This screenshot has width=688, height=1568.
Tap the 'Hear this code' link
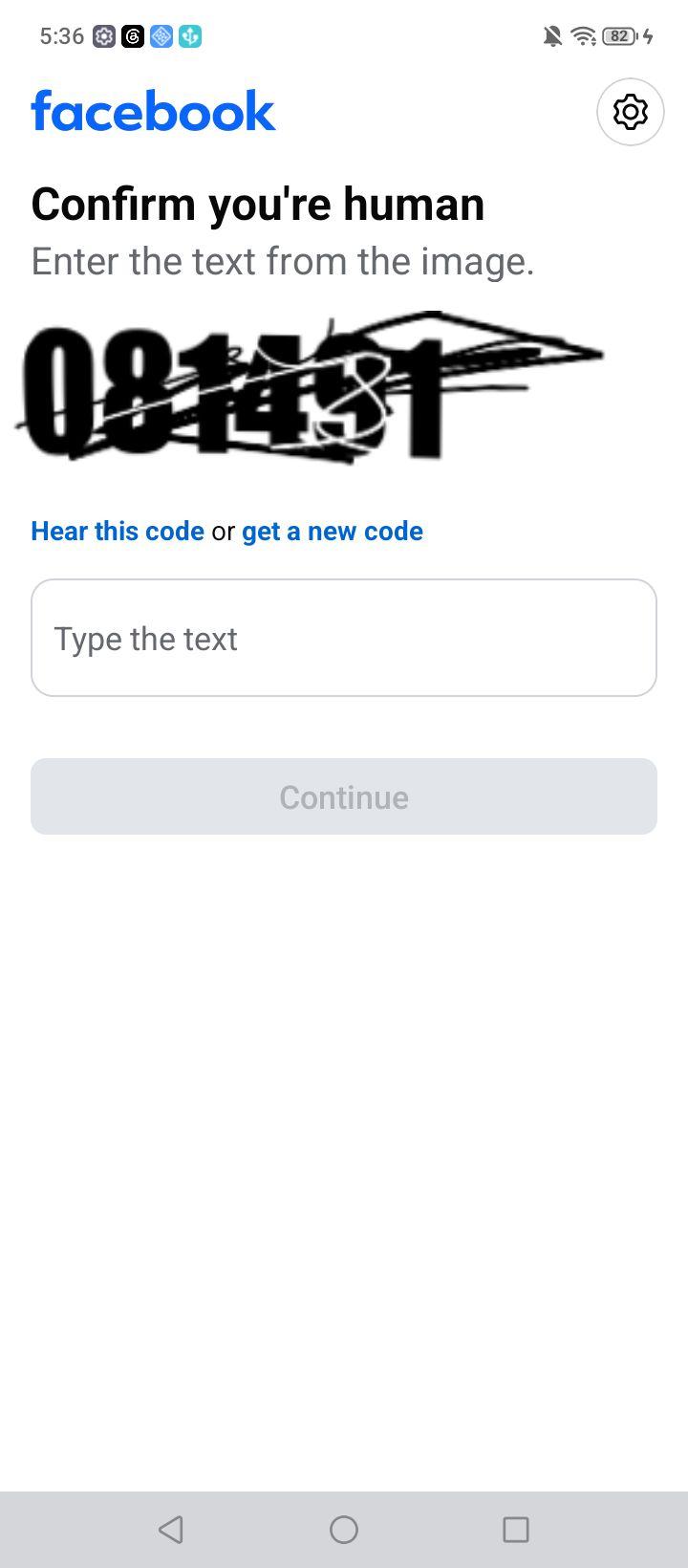[x=118, y=531]
